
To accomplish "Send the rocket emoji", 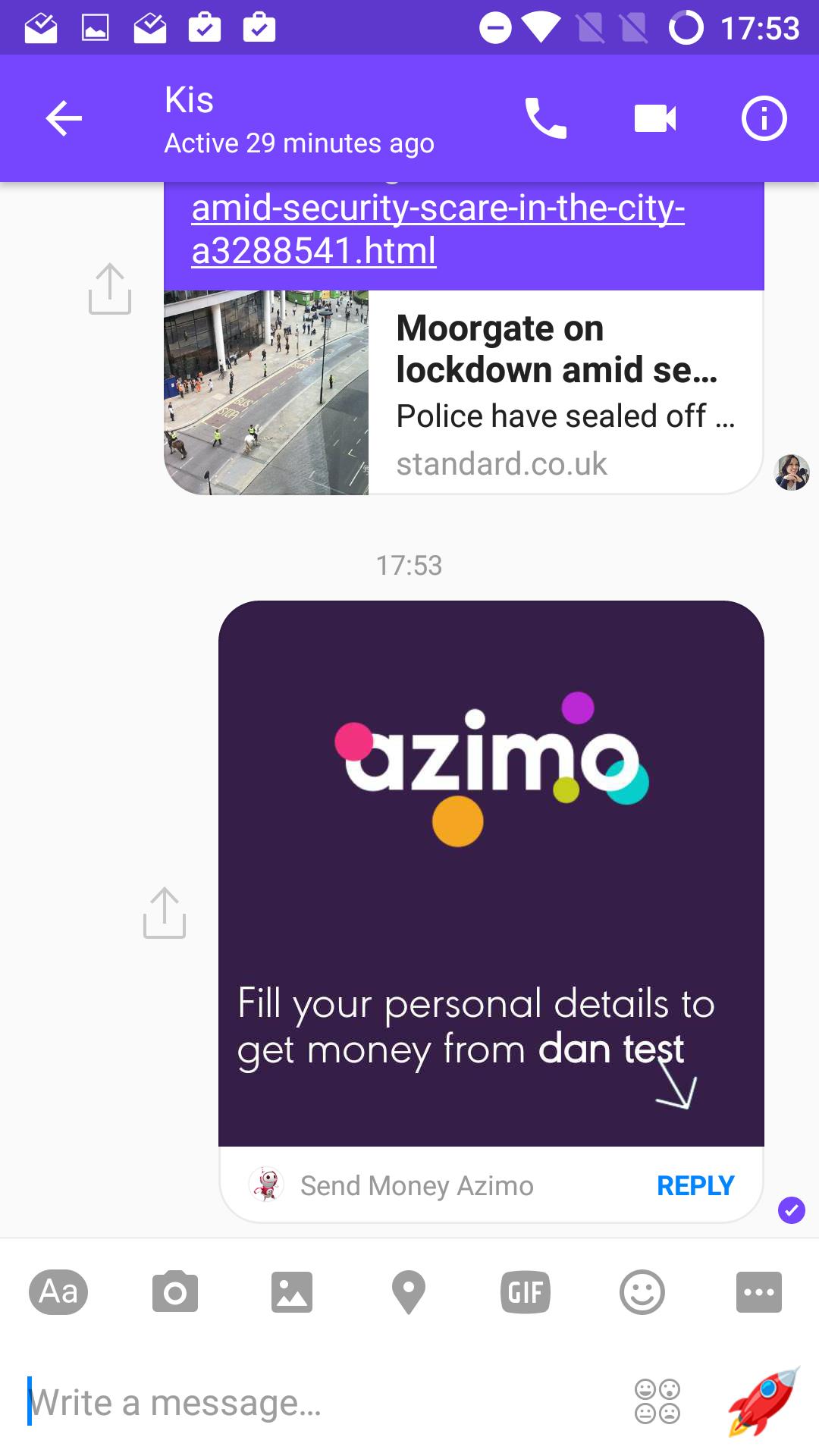I will coord(763,1401).
